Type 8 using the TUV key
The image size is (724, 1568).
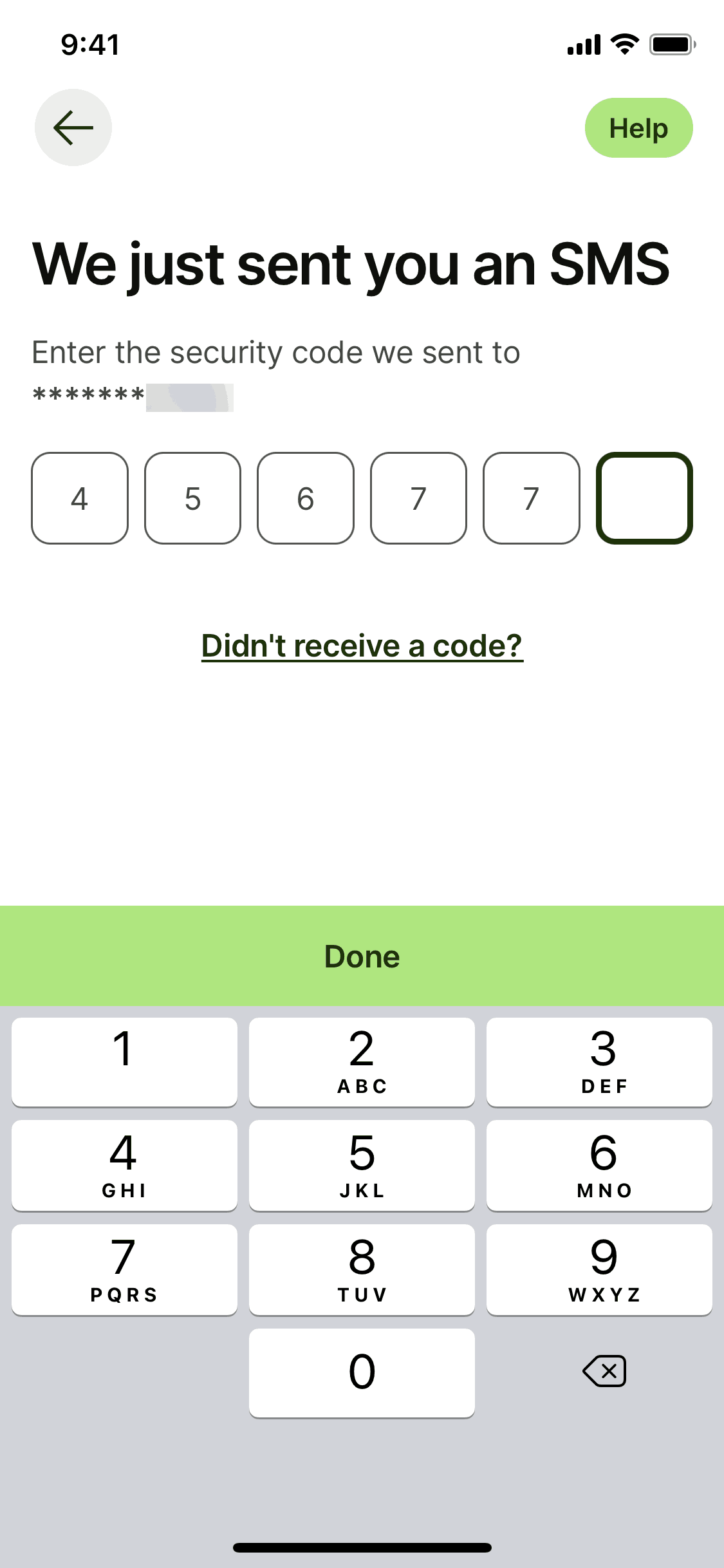point(362,1270)
